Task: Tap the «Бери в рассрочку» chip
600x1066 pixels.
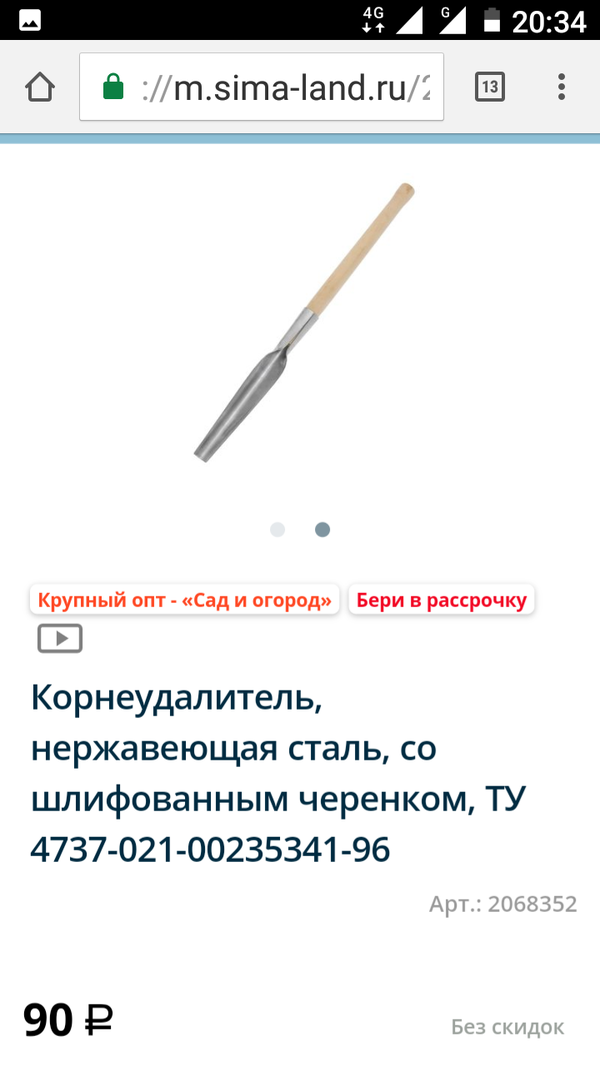Action: pos(441,600)
